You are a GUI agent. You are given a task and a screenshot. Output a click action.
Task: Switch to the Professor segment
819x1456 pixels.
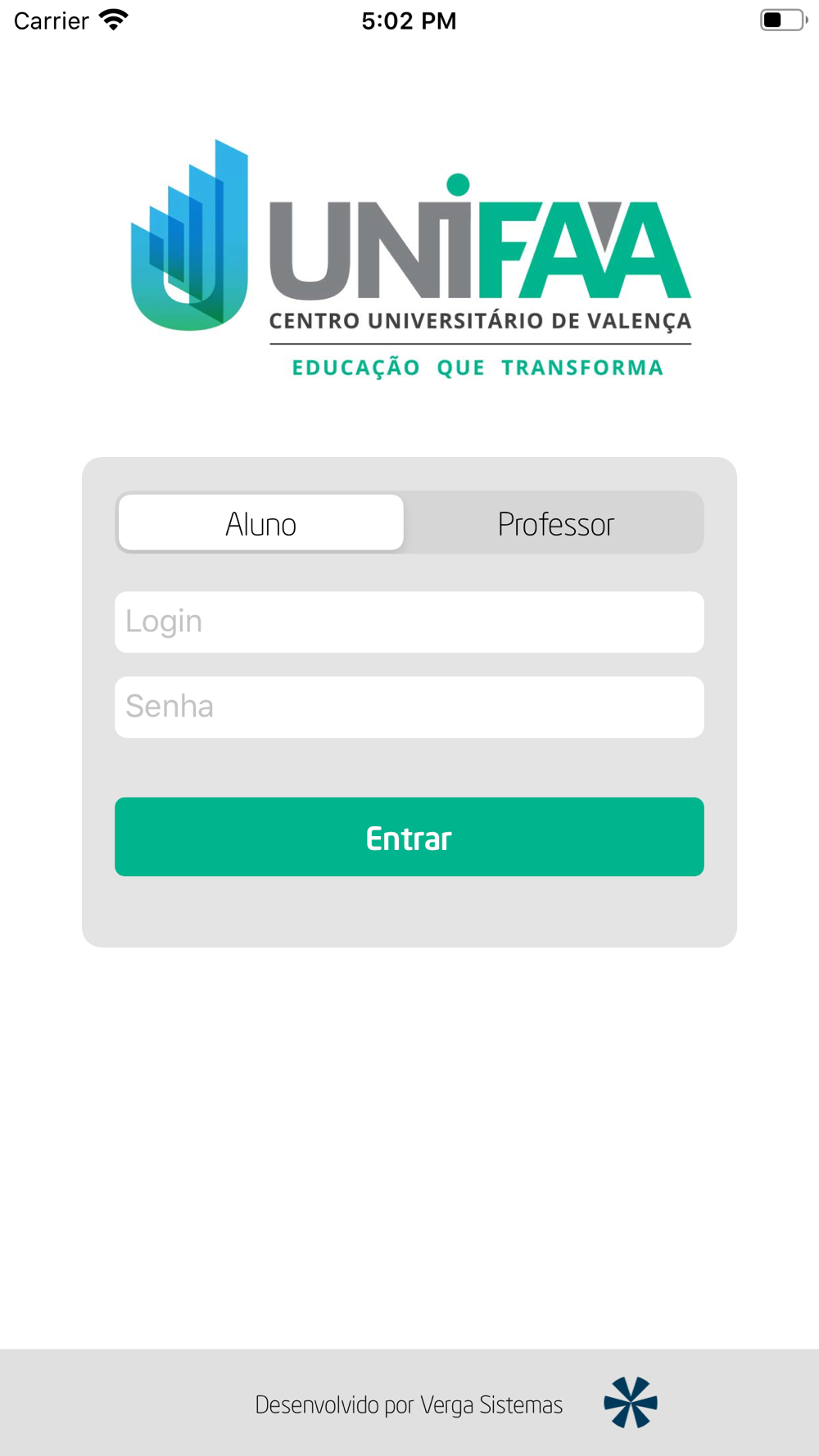[555, 522]
